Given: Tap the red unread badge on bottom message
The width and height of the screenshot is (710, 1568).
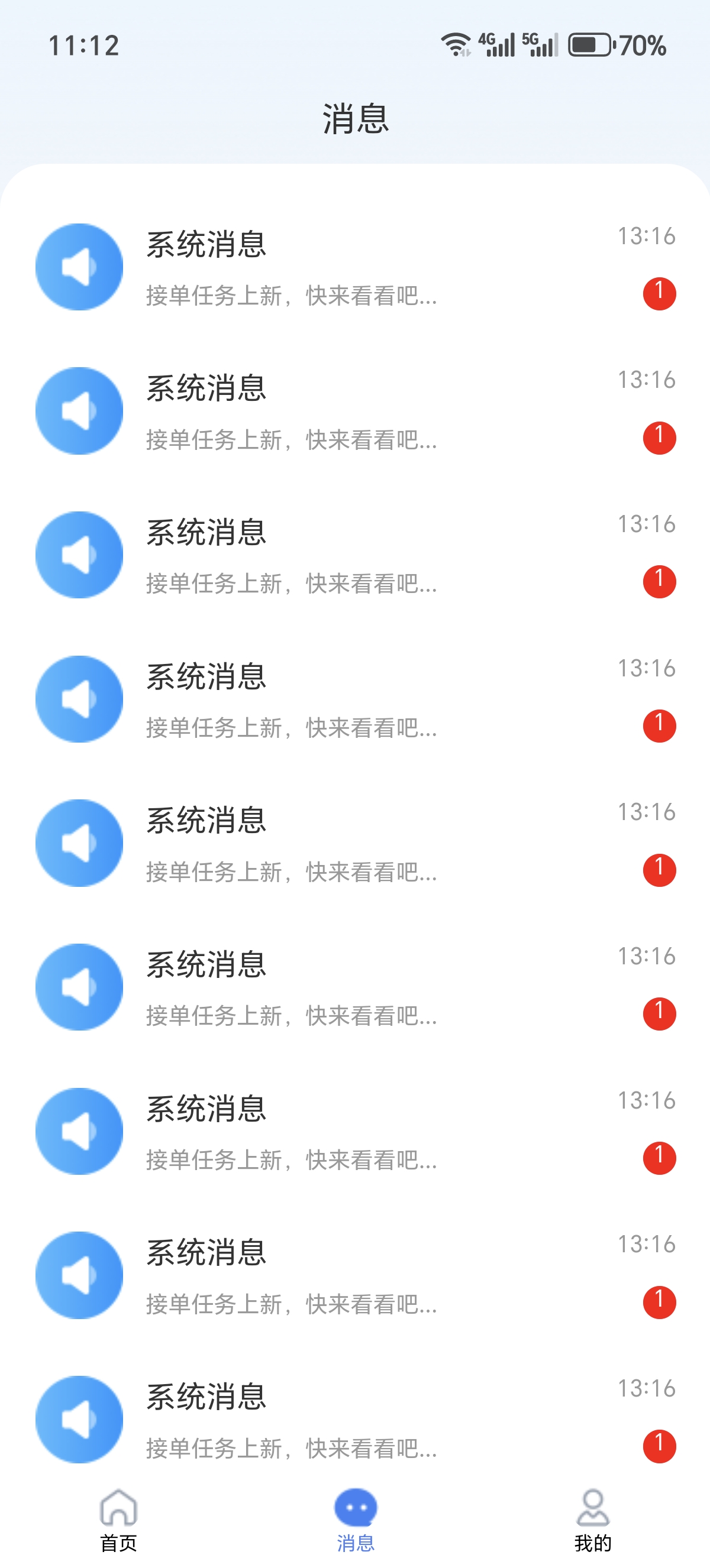Looking at the screenshot, I should pyautogui.click(x=659, y=1447).
